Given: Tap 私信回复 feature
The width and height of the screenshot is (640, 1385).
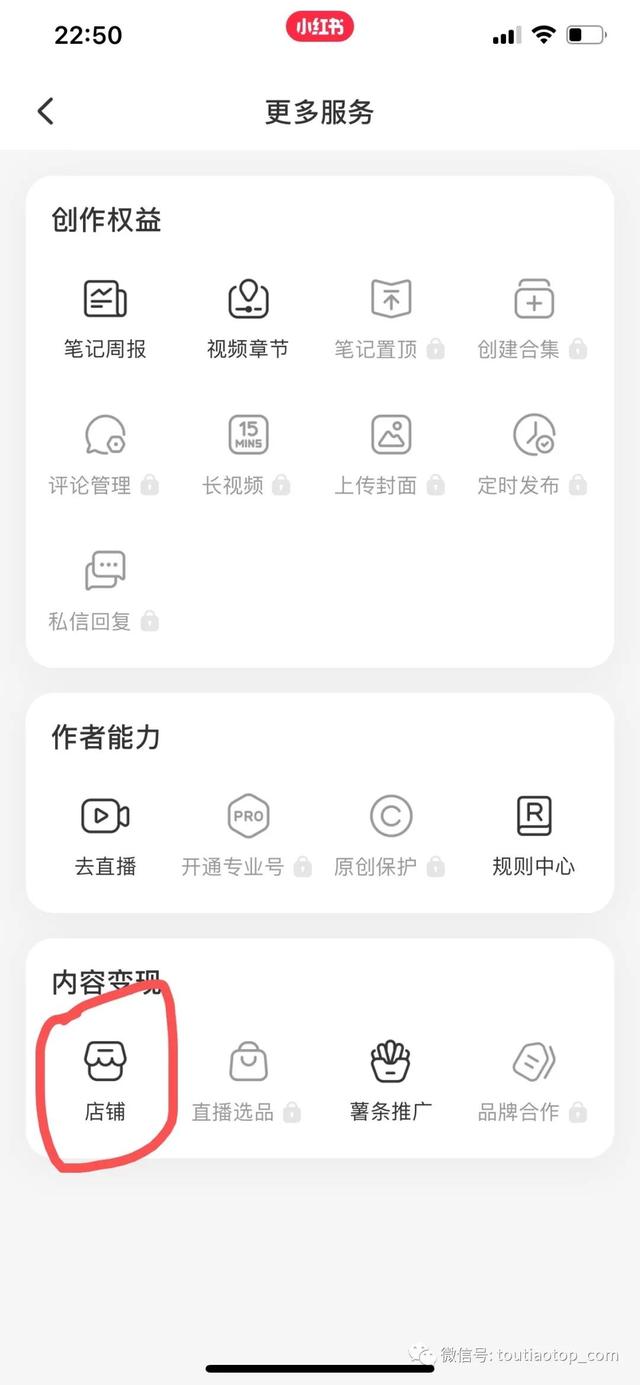Looking at the screenshot, I should click(105, 590).
